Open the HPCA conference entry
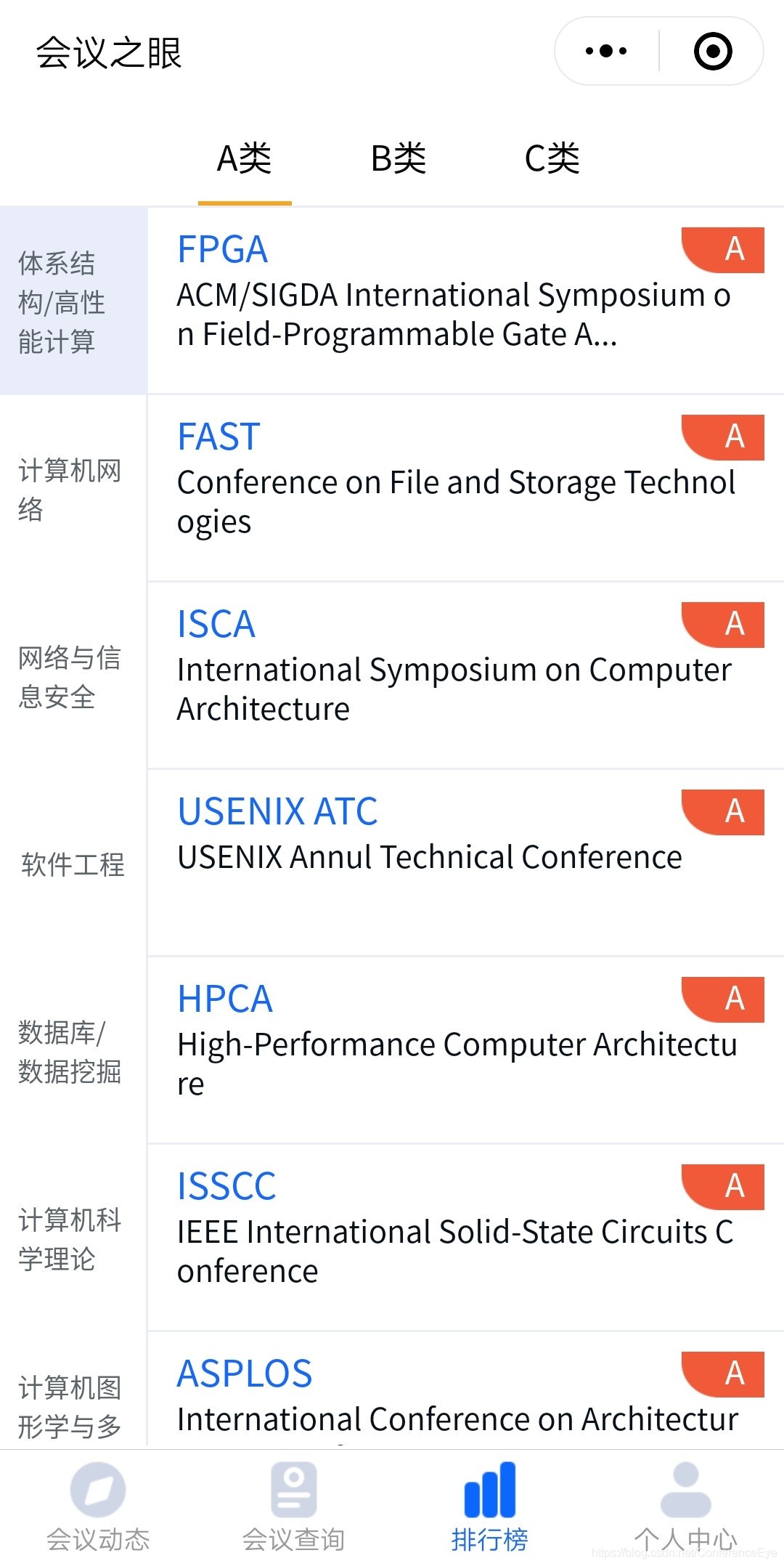Screen dimensions: 784x1566 (225, 999)
